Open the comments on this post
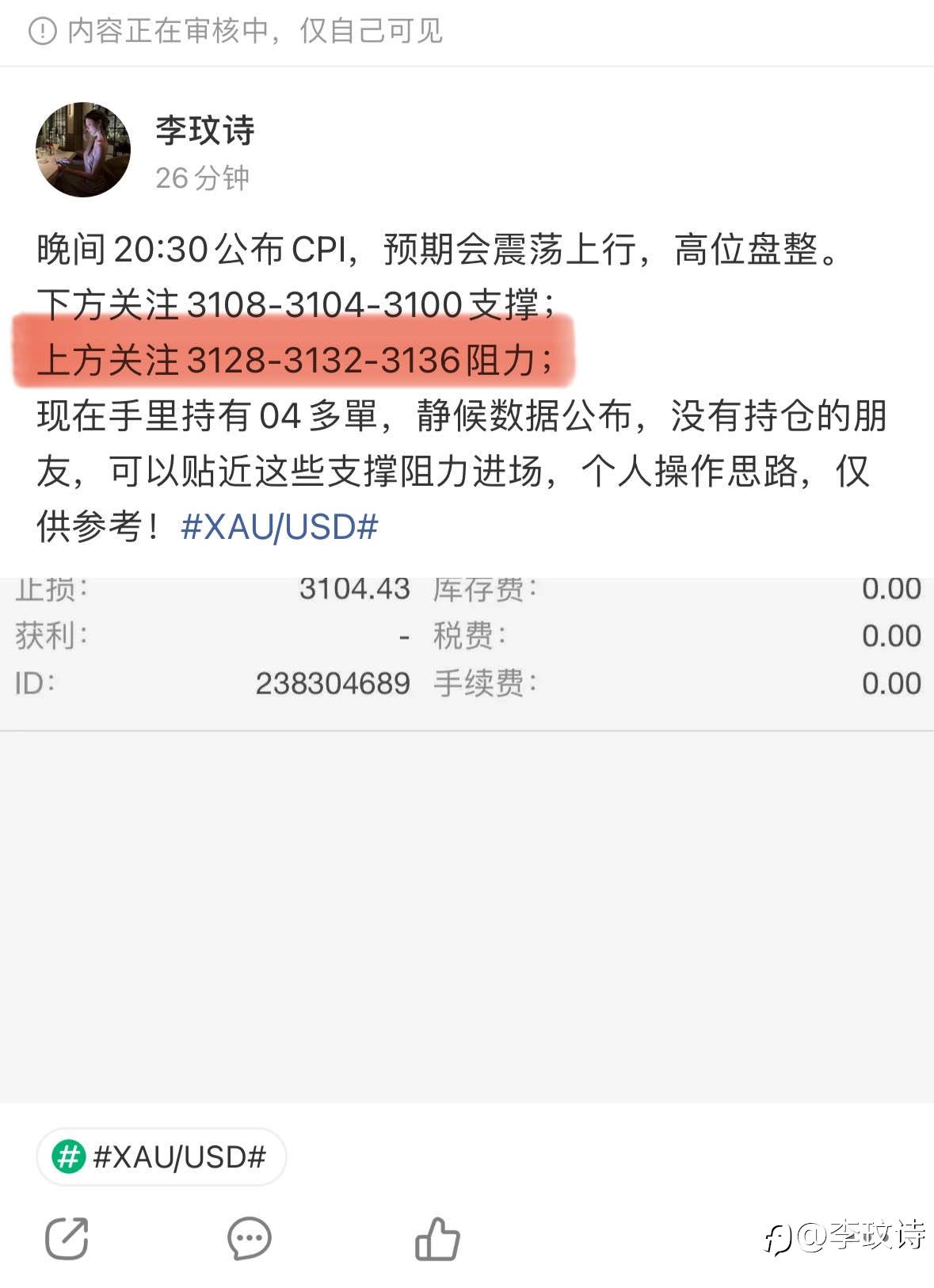Image resolution: width=934 pixels, height=1288 pixels. click(x=250, y=1238)
